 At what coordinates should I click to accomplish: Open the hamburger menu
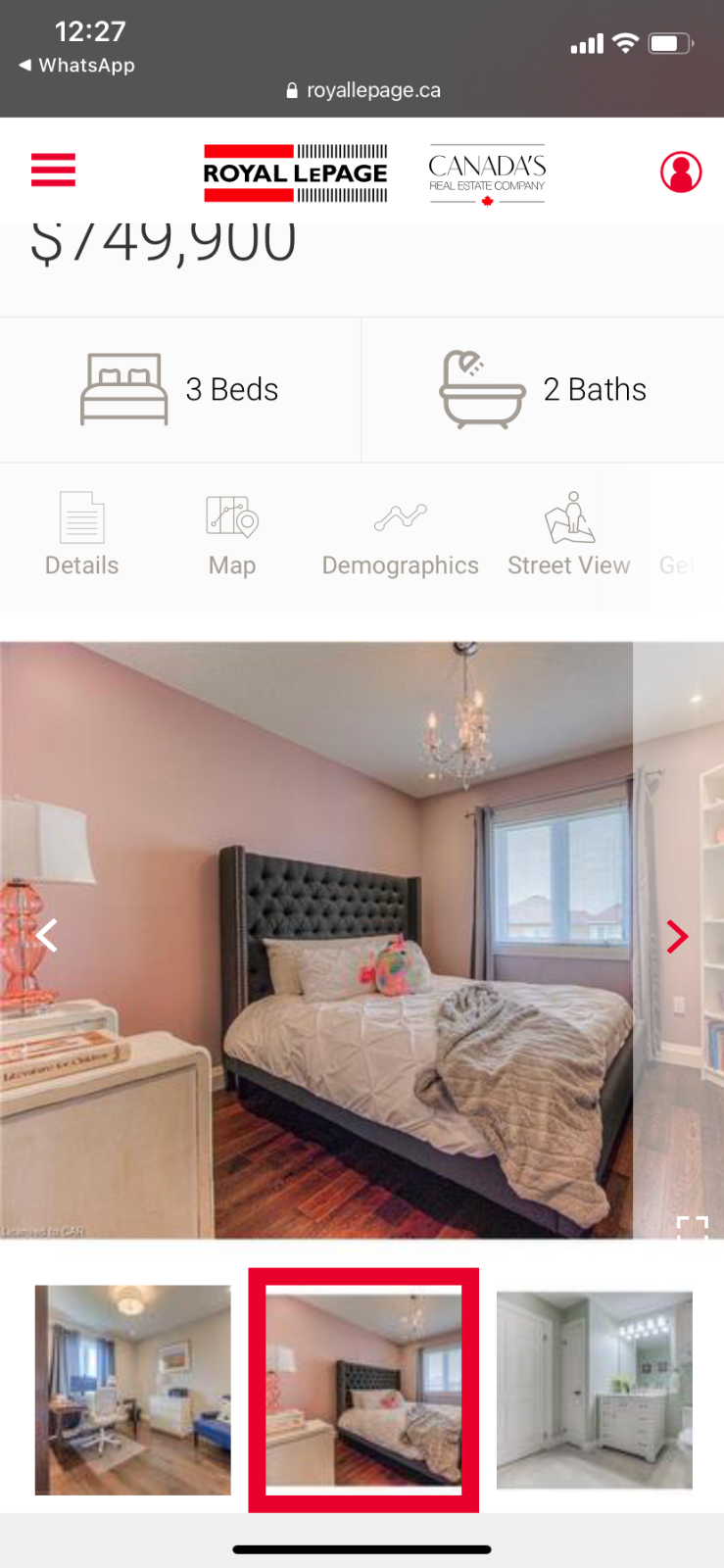(x=53, y=170)
